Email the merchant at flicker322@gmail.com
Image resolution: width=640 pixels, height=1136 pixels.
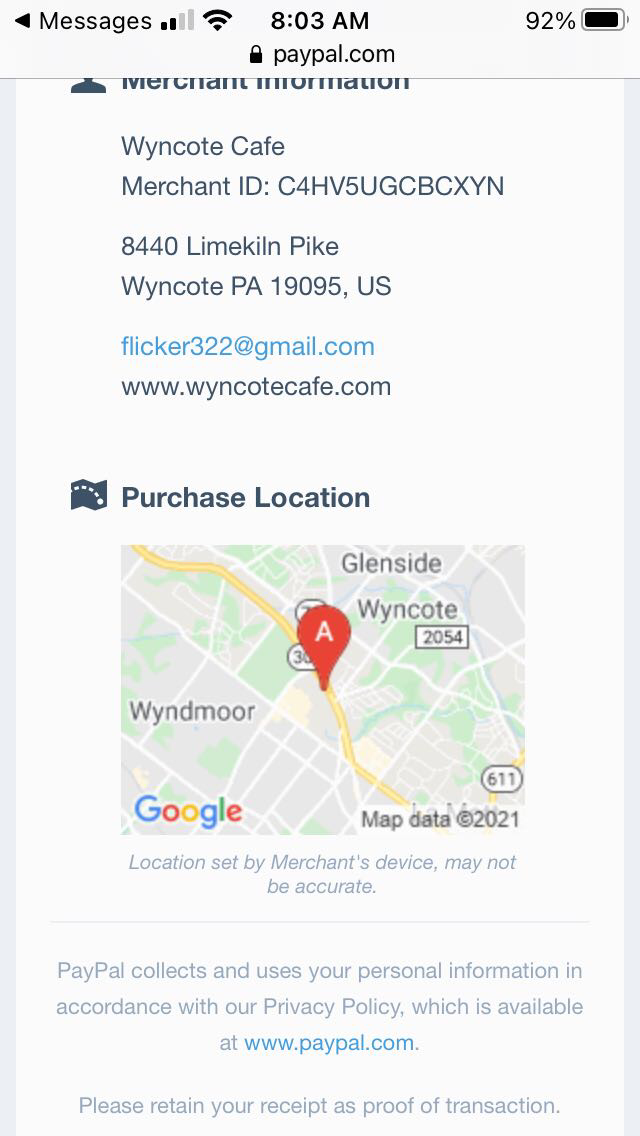[x=248, y=347]
